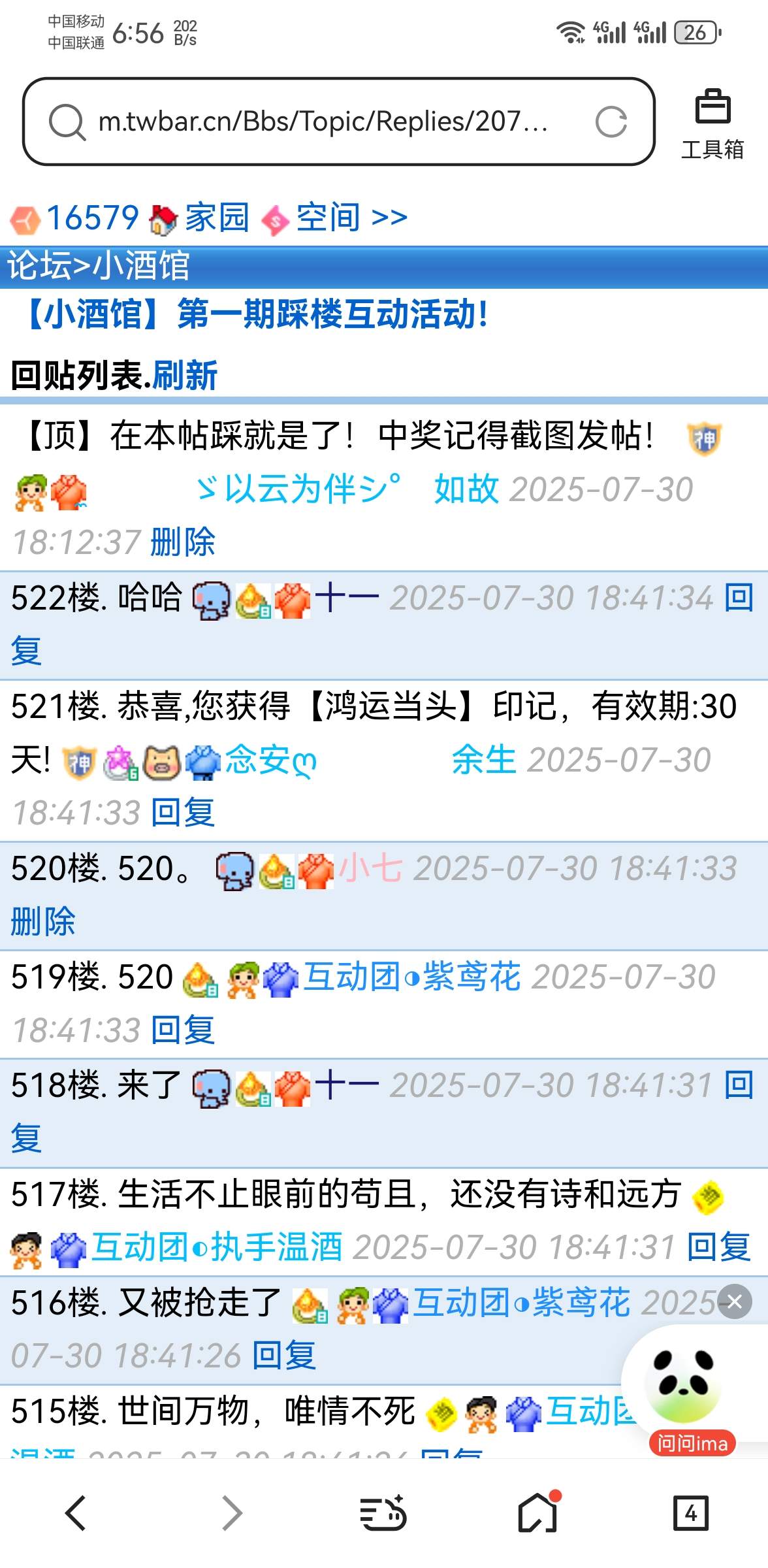Reply to floor 517 by 执手温酒
Screen dimensions: 768x1568
[x=718, y=1247]
